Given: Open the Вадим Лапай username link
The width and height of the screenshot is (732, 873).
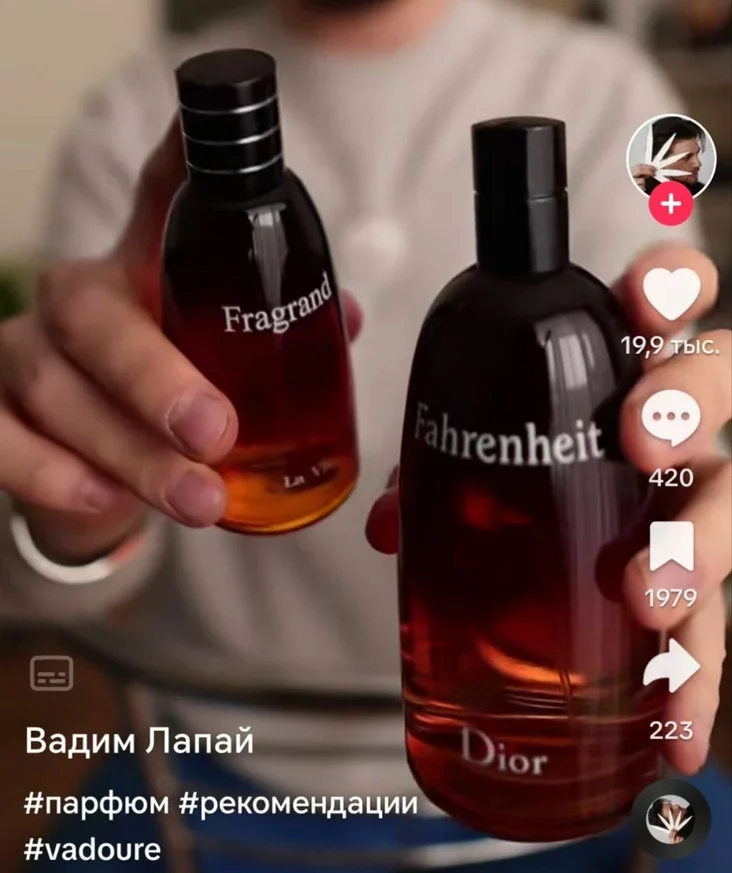Looking at the screenshot, I should click(x=139, y=741).
